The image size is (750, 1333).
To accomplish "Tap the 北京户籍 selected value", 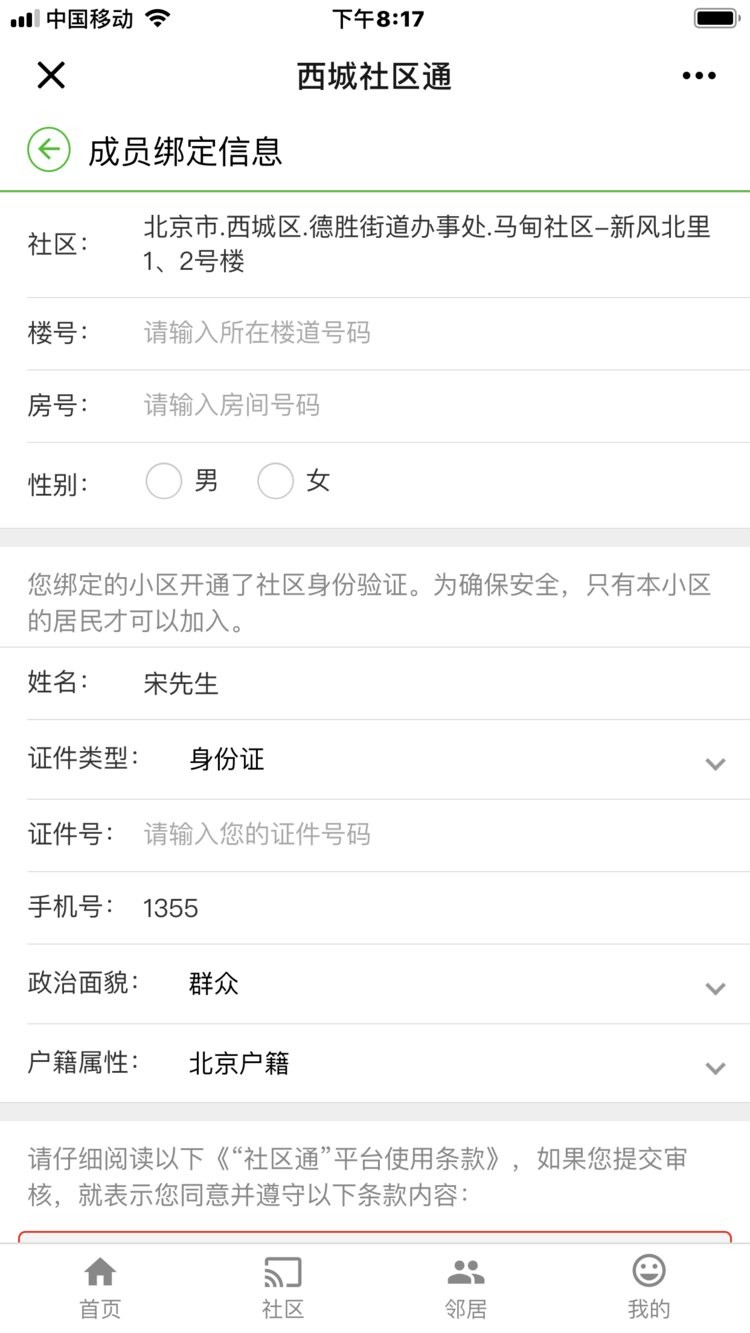I will 237,1063.
